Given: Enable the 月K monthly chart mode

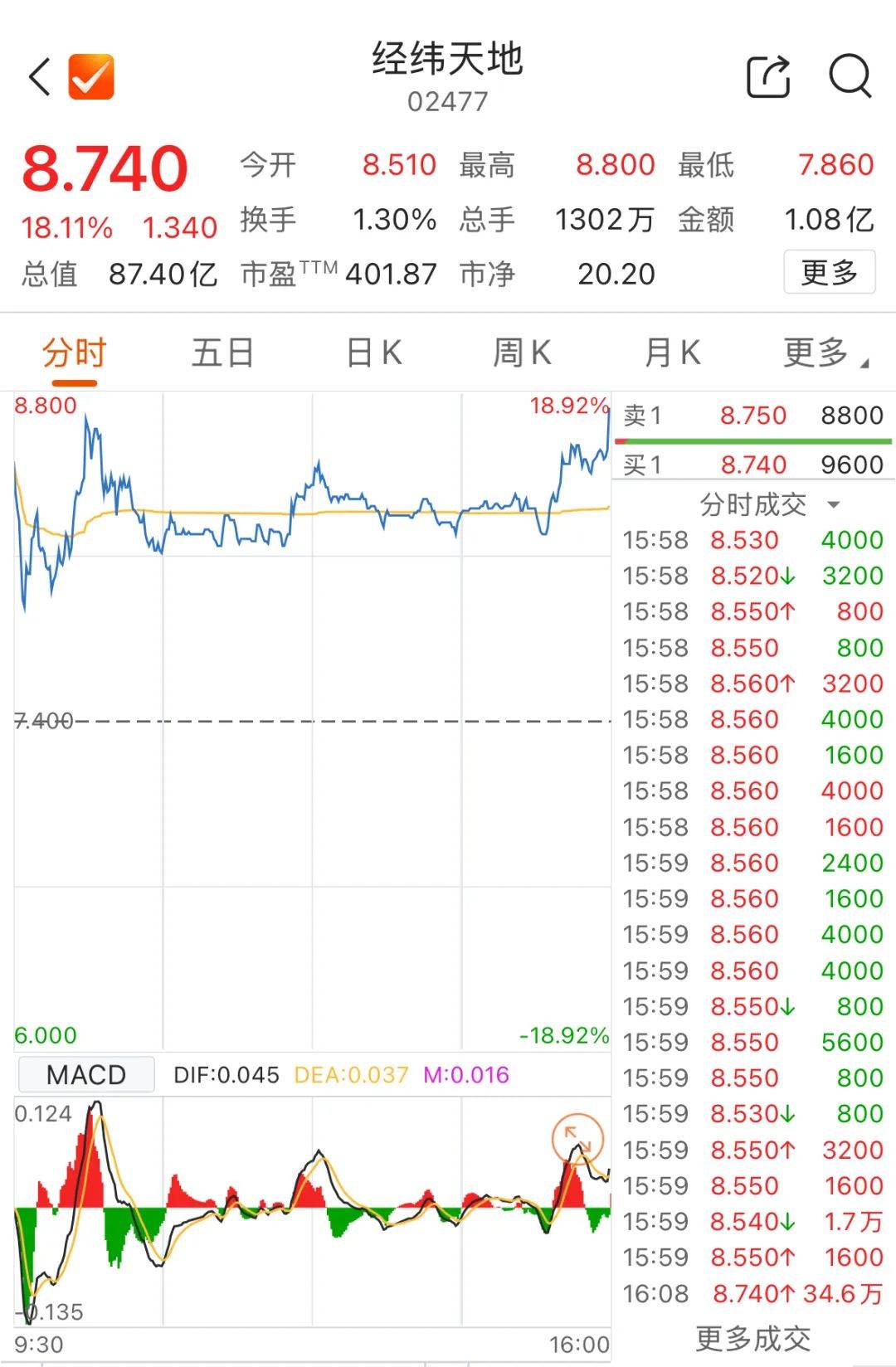Looking at the screenshot, I should [674, 353].
